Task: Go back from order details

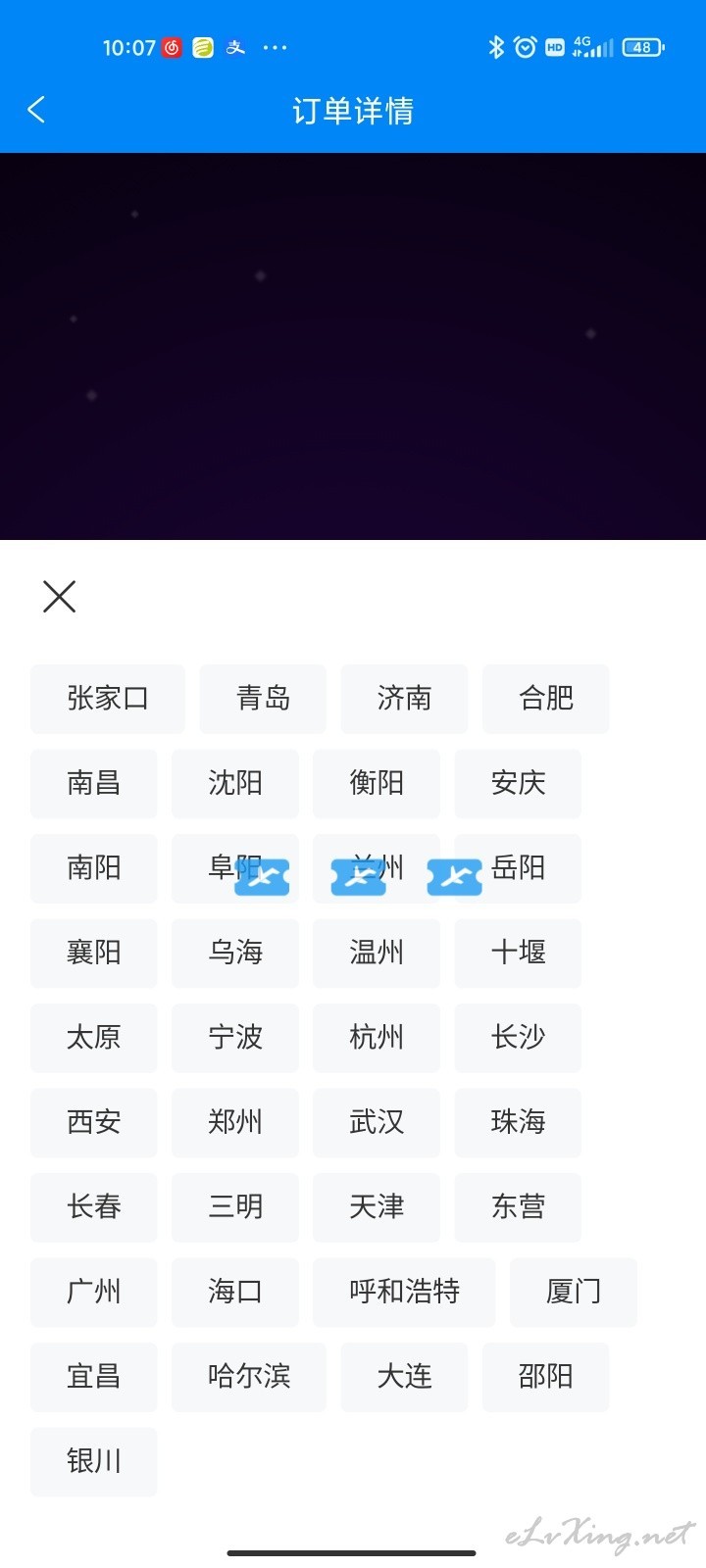Action: pyautogui.click(x=37, y=110)
